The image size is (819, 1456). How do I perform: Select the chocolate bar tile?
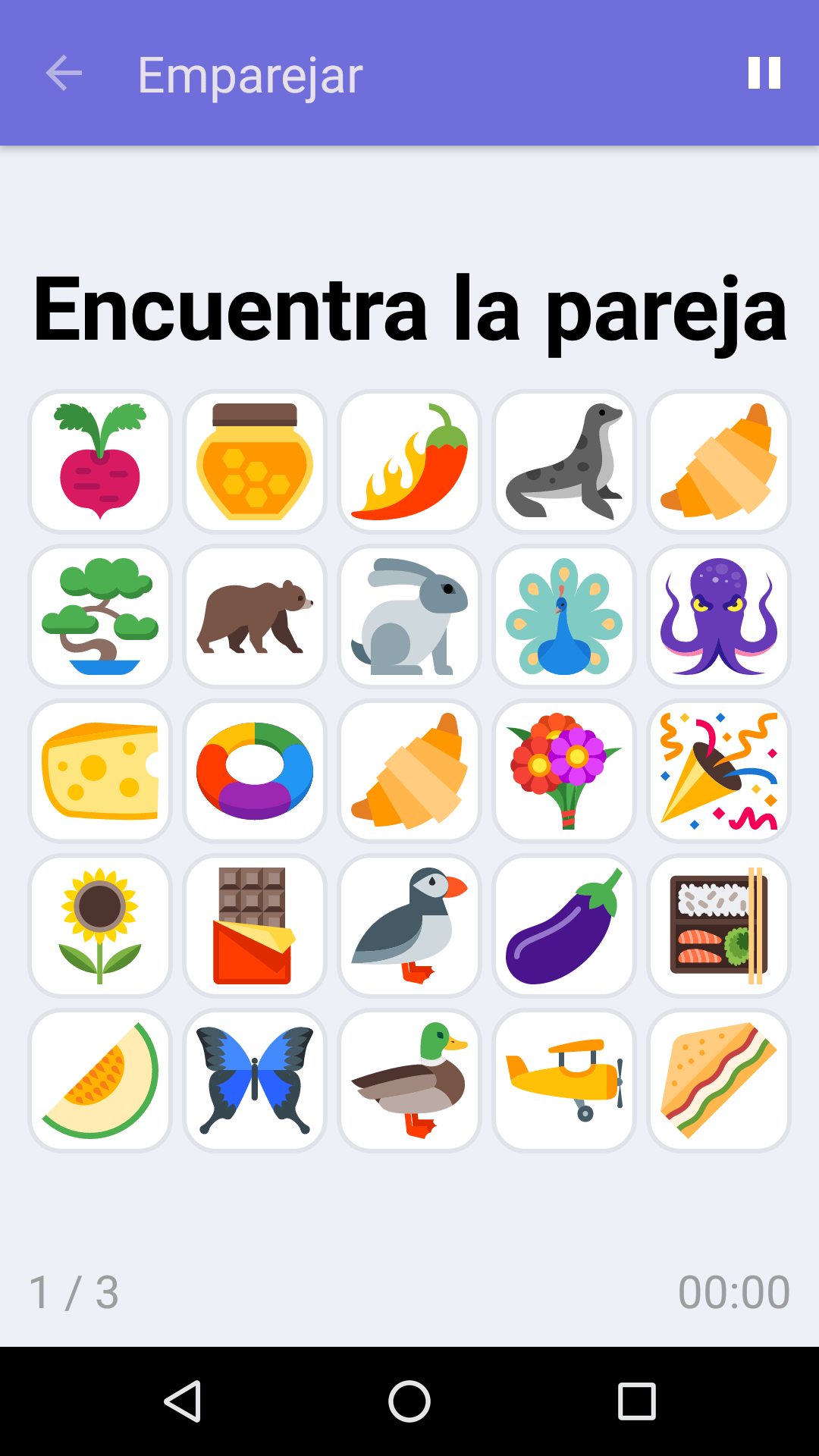(x=255, y=925)
